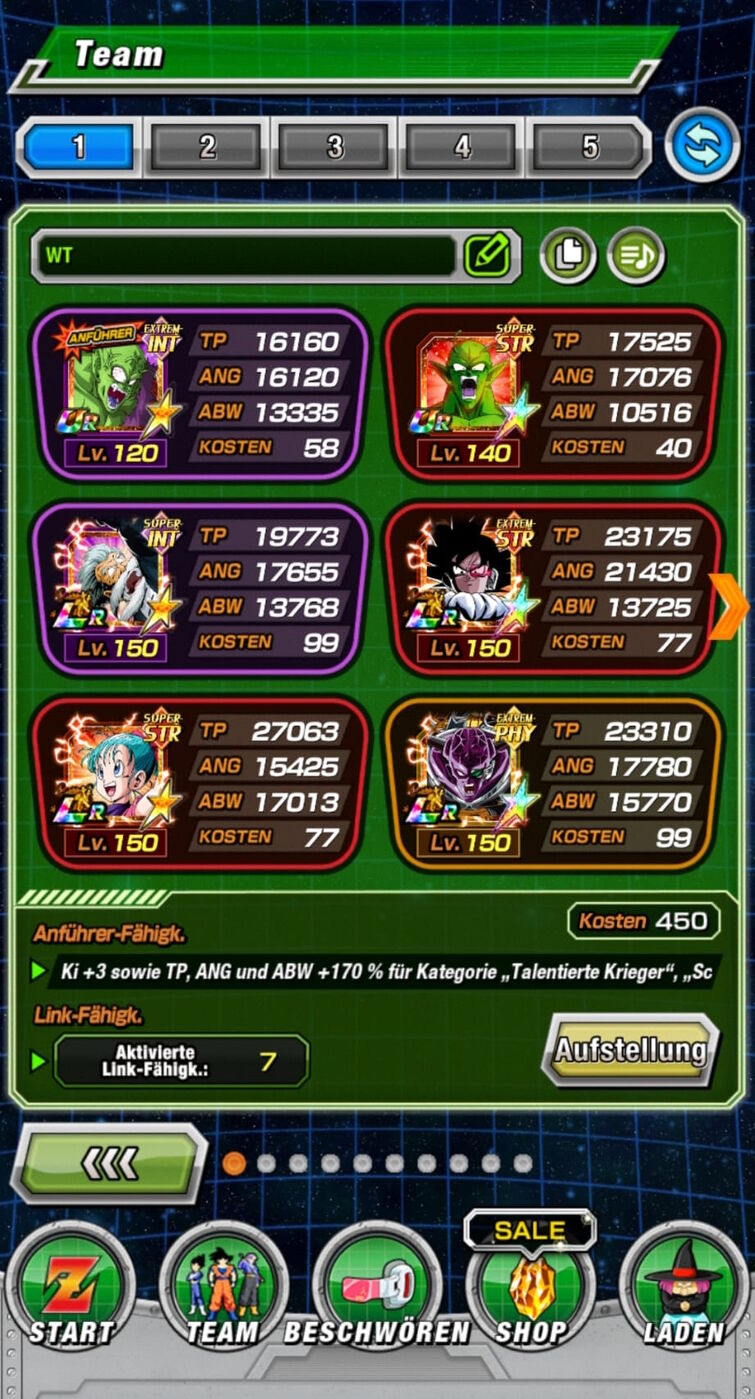Copy this team with the duplicate icon

pyautogui.click(x=569, y=256)
